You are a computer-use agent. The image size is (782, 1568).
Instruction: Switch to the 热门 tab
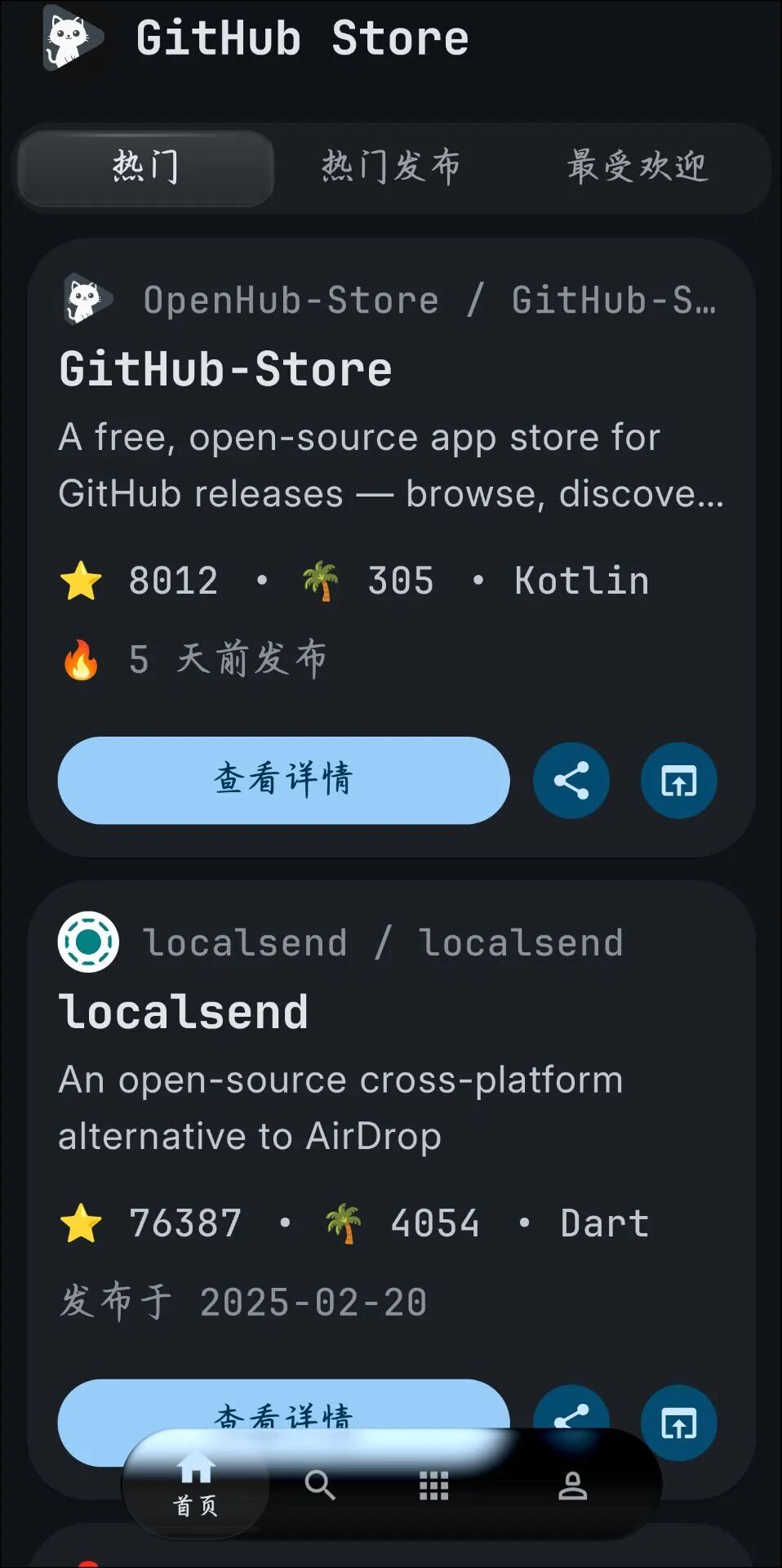(x=145, y=167)
